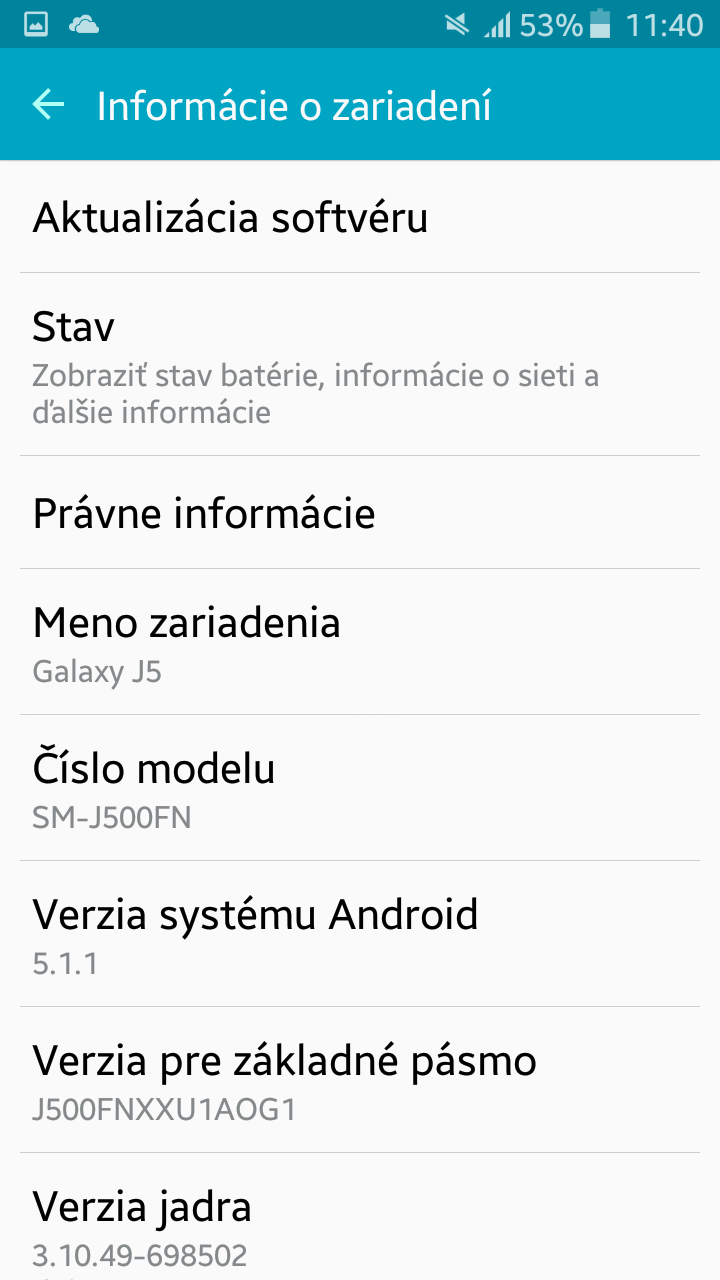Open Právne informácie
The width and height of the screenshot is (720, 1280).
click(x=360, y=513)
